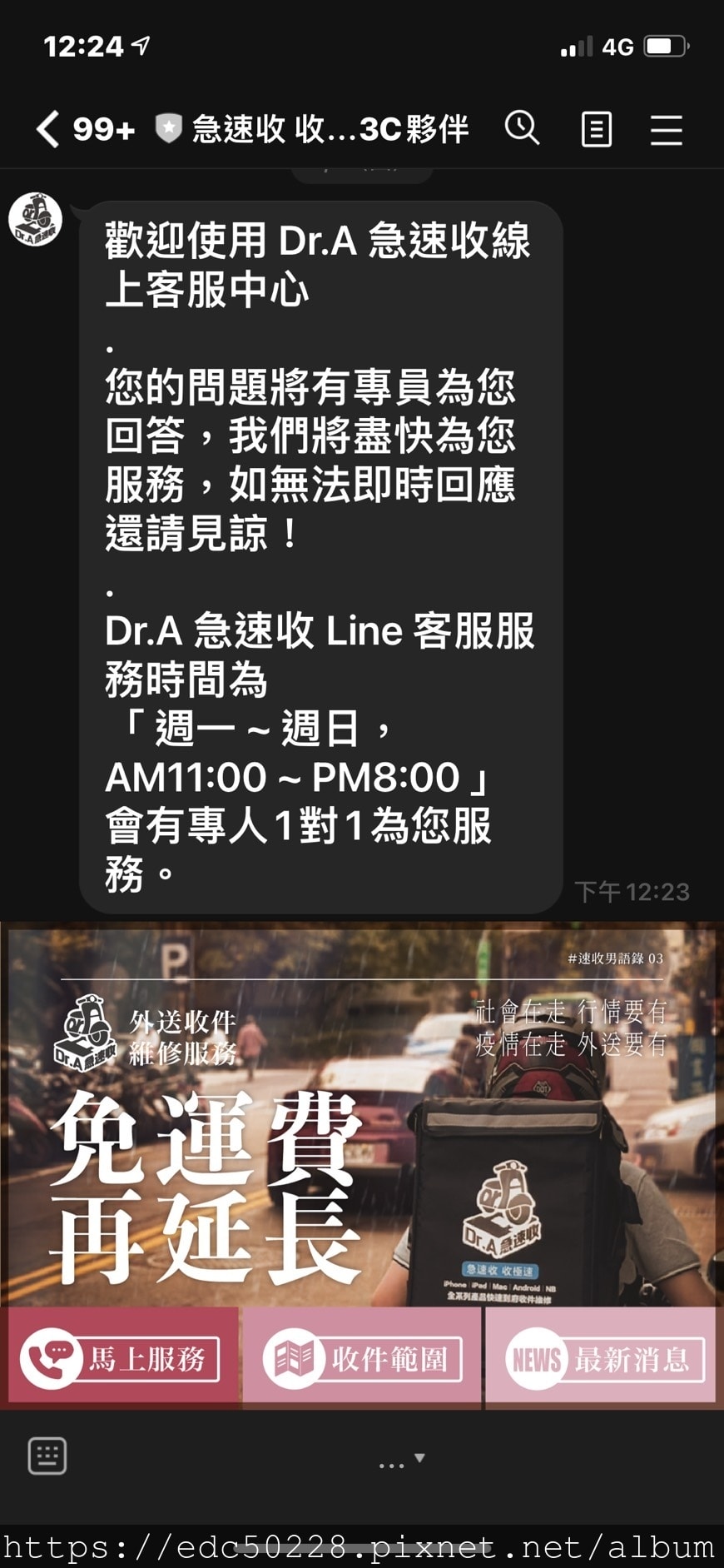This screenshot has width=724, height=1568.
Task: Search within this chat
Action: tap(522, 129)
